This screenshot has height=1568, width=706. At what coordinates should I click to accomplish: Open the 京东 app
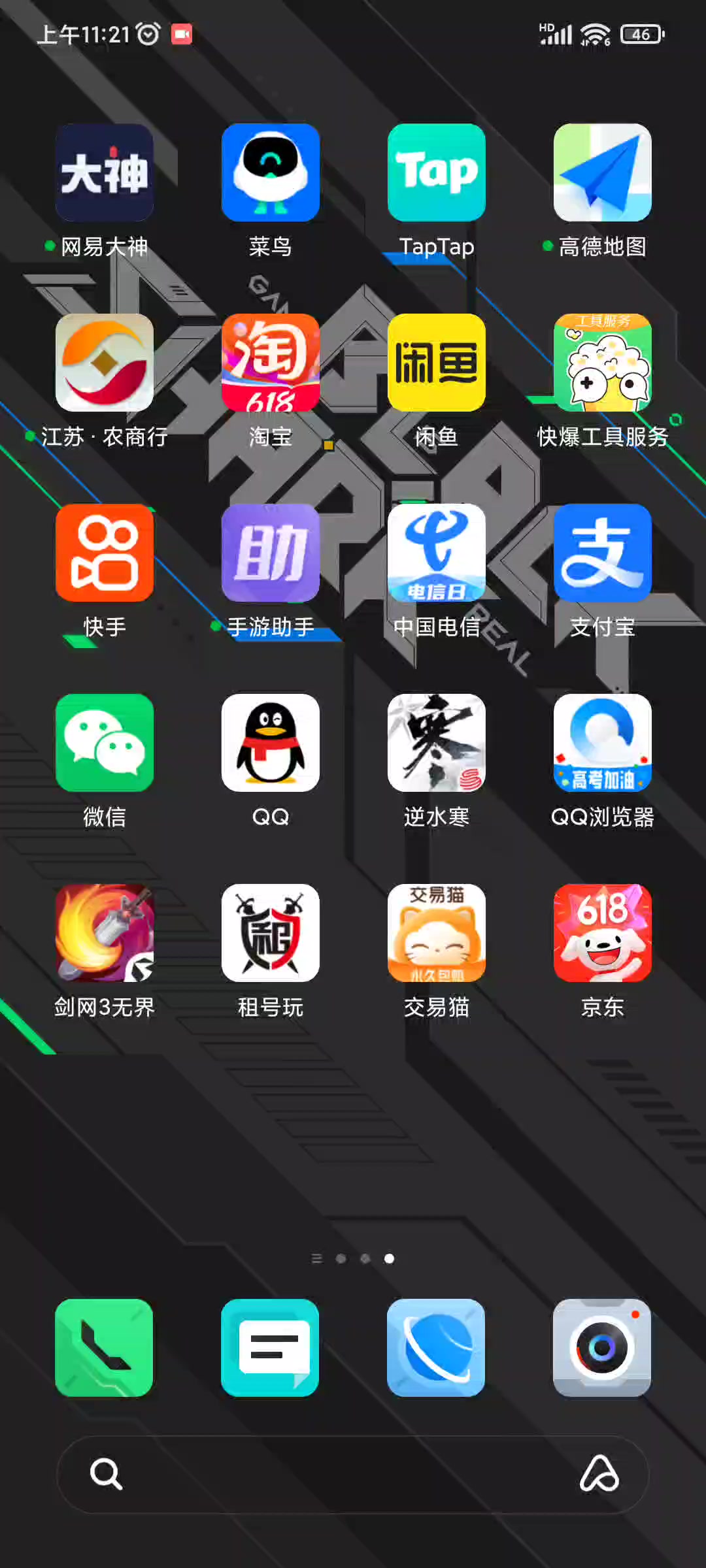click(603, 934)
